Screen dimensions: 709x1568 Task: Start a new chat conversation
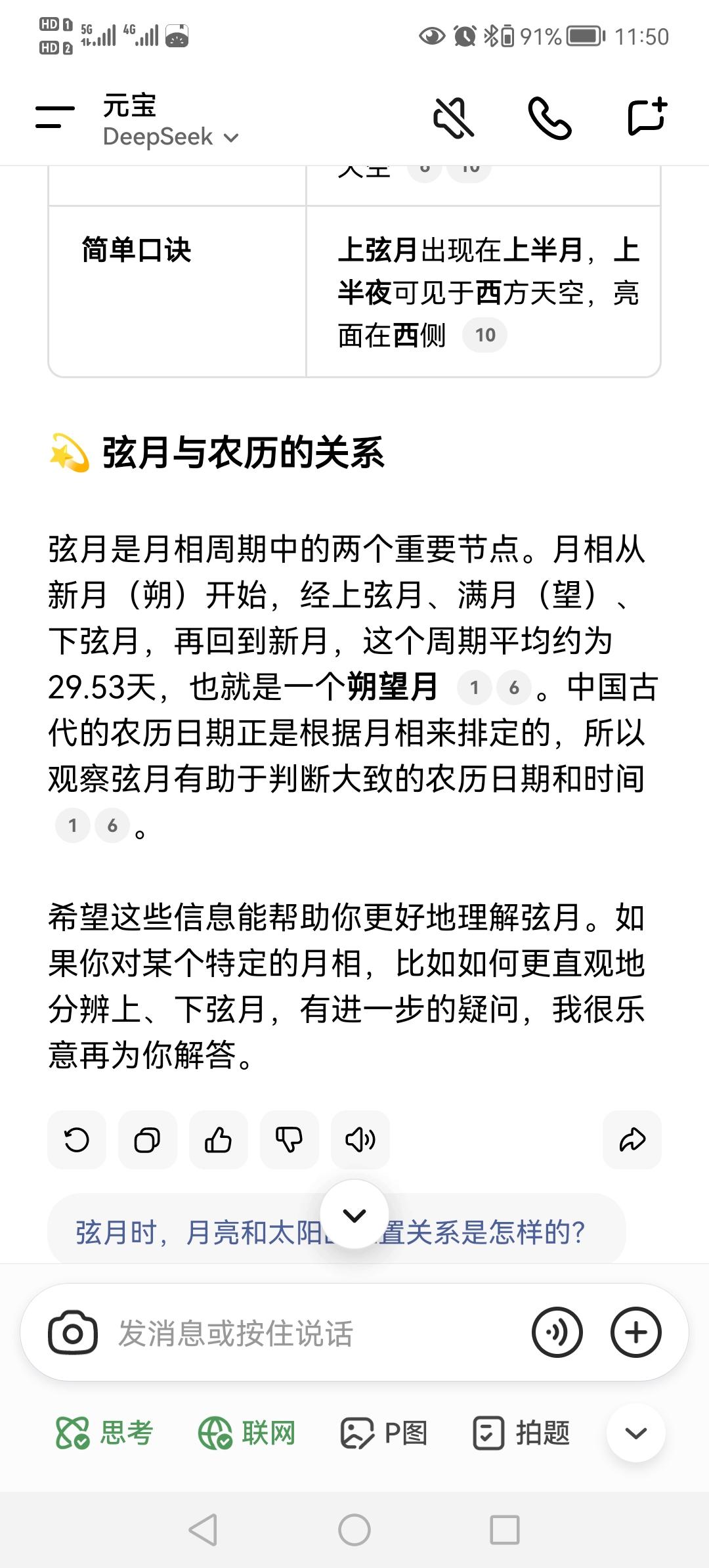click(x=647, y=118)
